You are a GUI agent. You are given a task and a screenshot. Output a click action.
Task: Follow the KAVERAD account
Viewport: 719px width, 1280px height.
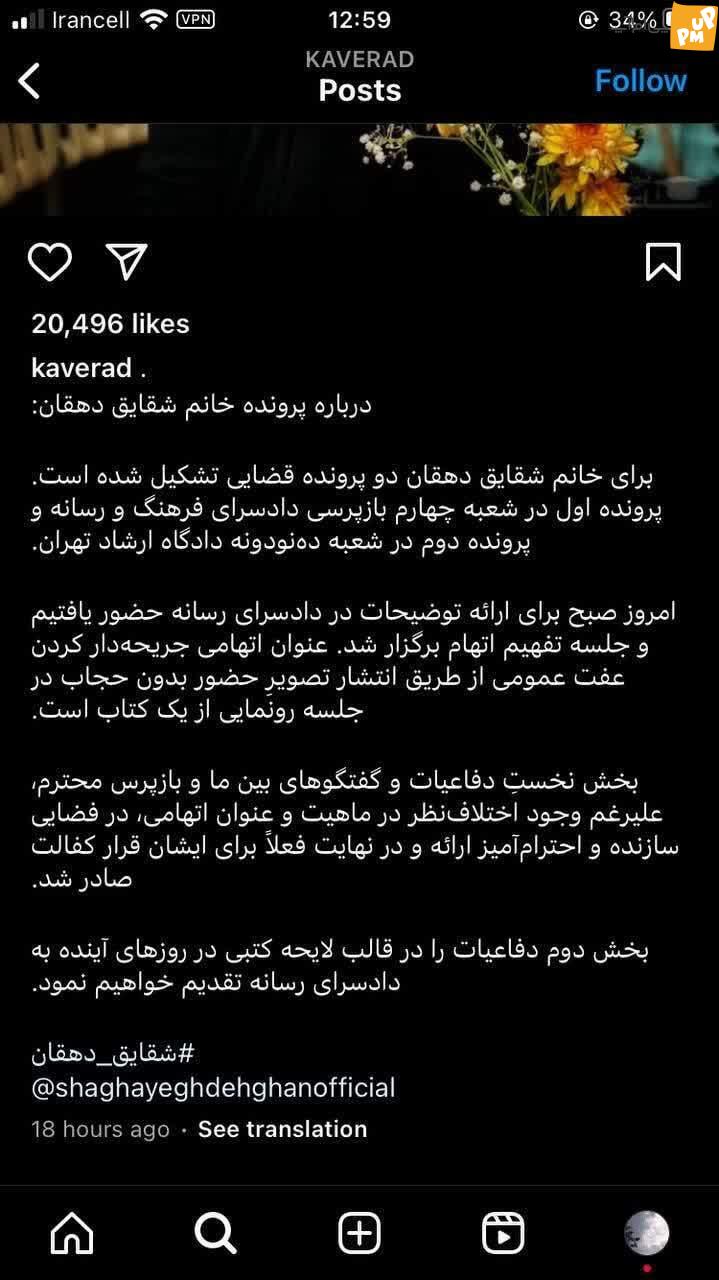641,81
